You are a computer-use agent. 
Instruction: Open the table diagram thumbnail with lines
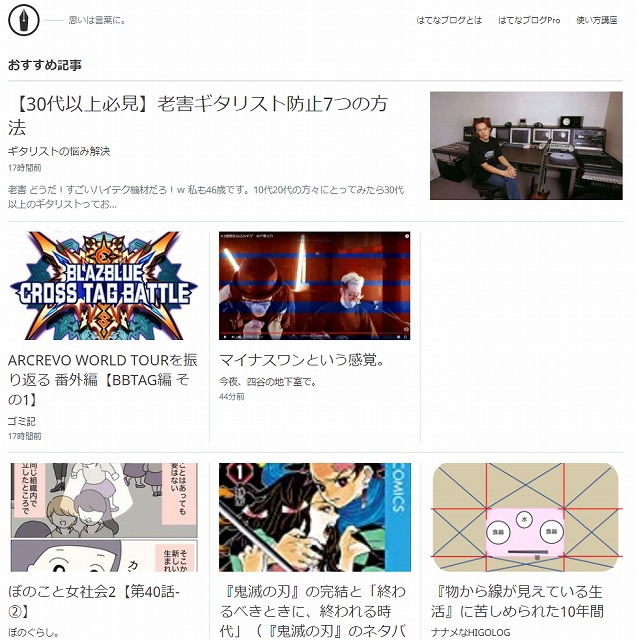(526, 517)
